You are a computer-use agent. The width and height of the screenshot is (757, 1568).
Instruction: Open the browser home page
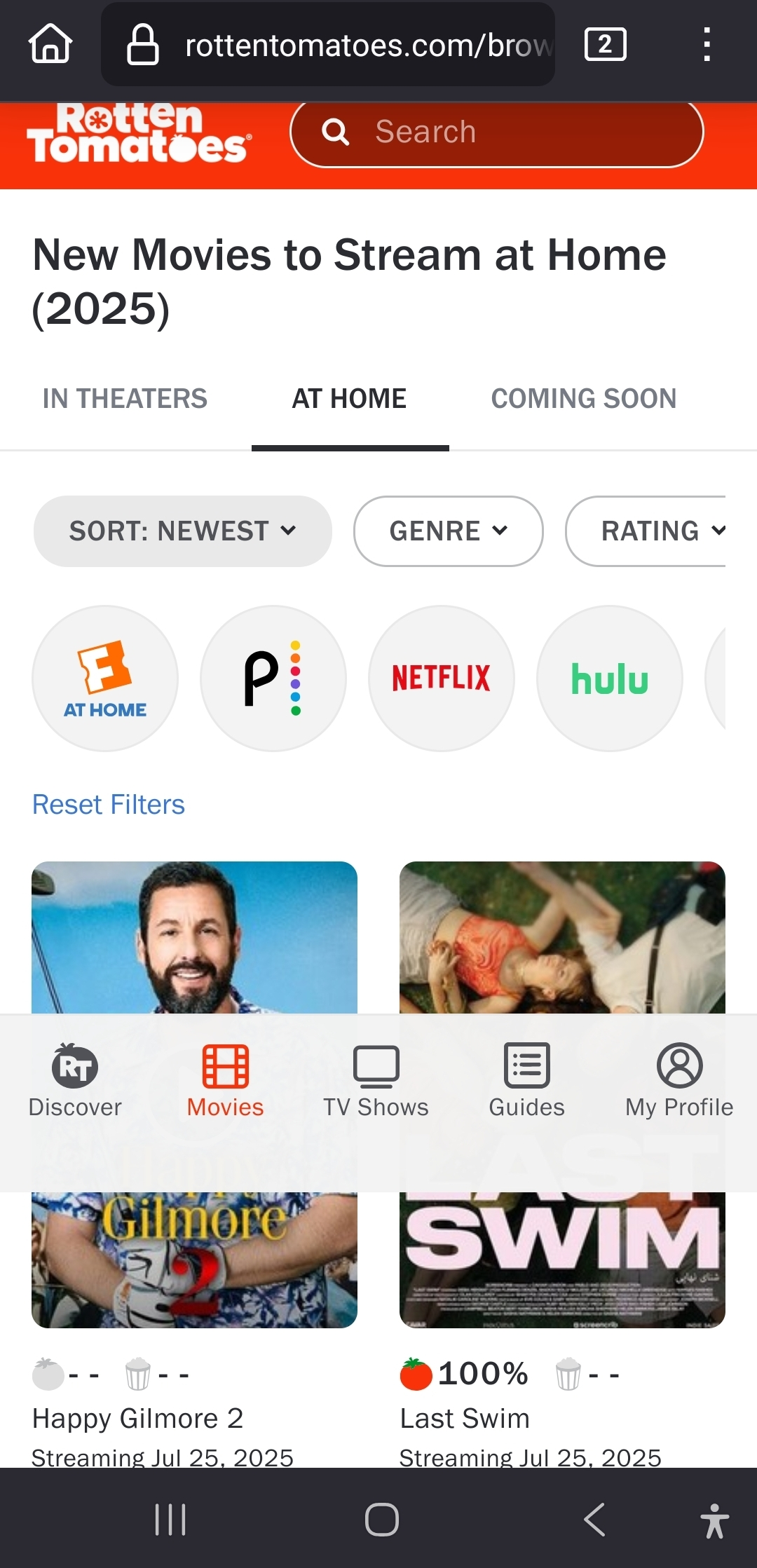(x=50, y=44)
